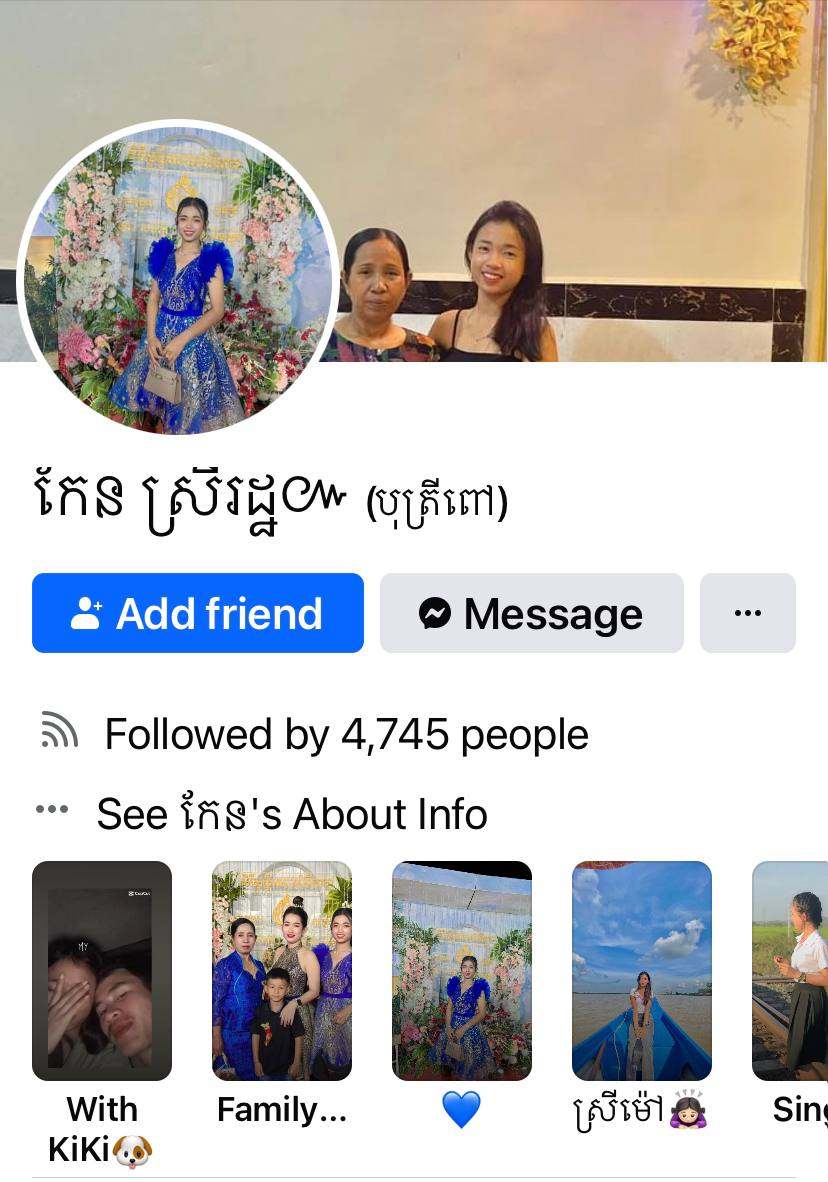Open the "Family..." story highlight
The width and height of the screenshot is (828, 1182).
coord(282,970)
